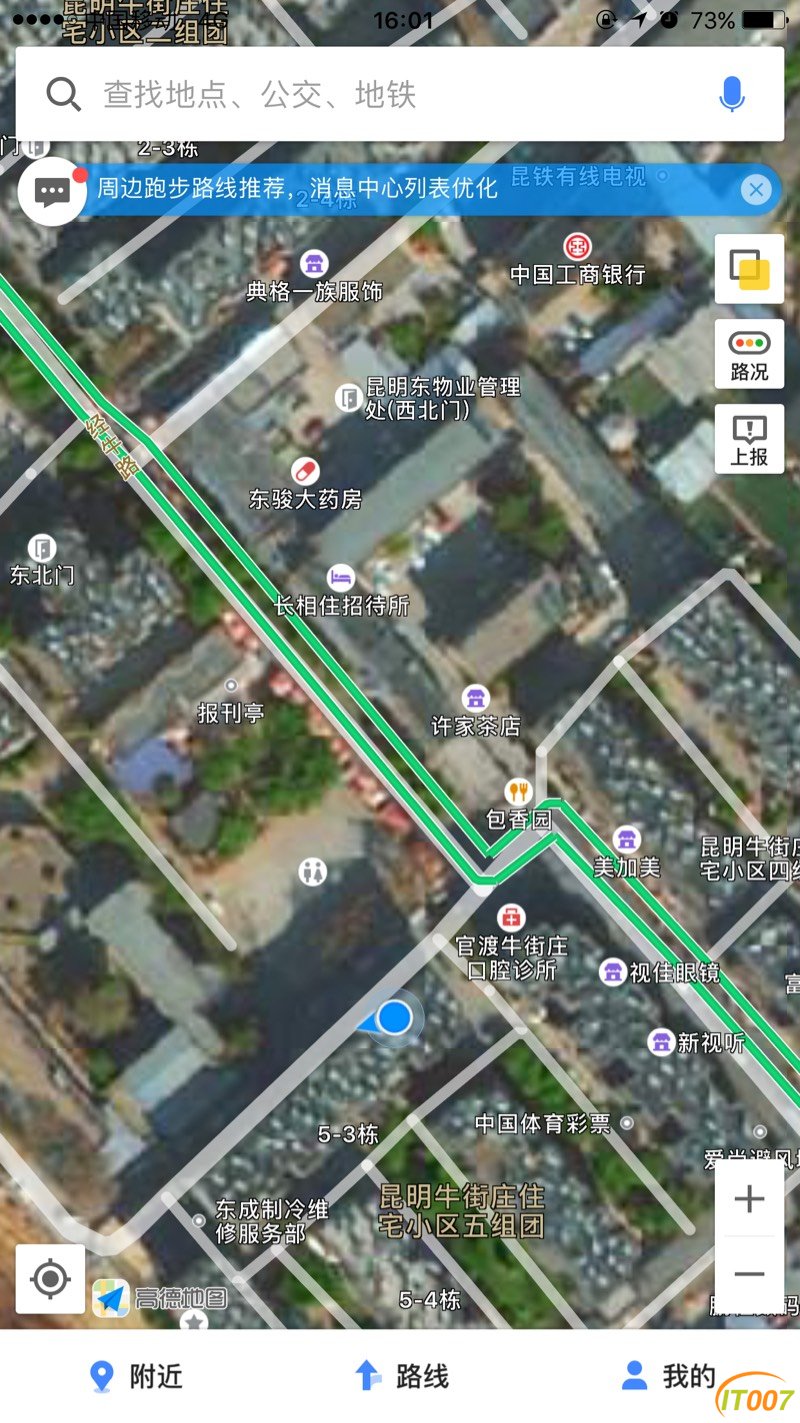Dismiss the blue notification banner

pos(756,190)
